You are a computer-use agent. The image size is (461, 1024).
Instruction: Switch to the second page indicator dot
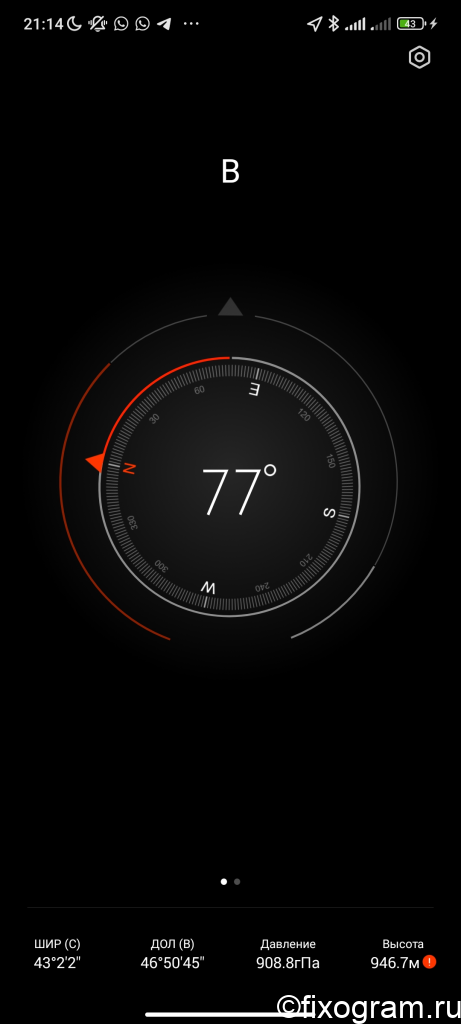coord(237,881)
